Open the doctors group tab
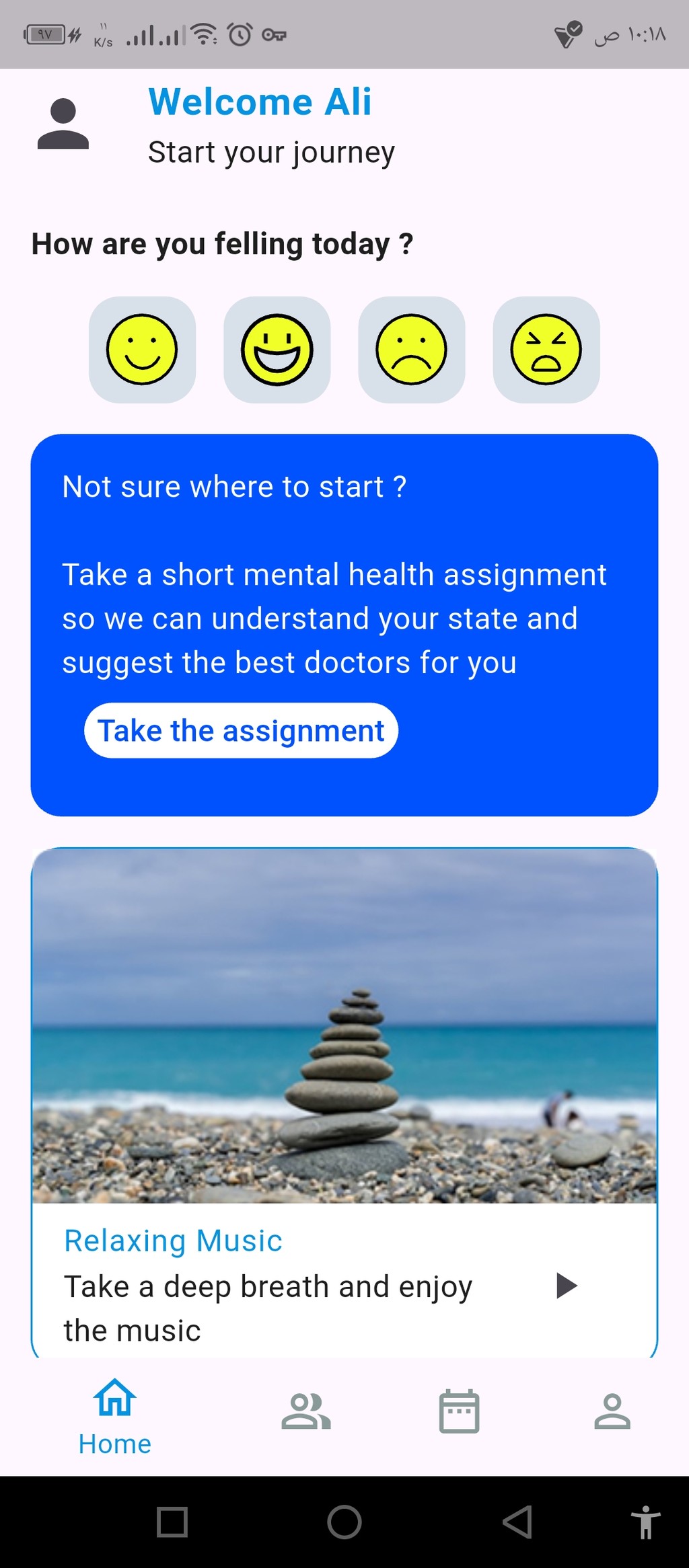This screenshot has height=1568, width=689. [x=306, y=1411]
